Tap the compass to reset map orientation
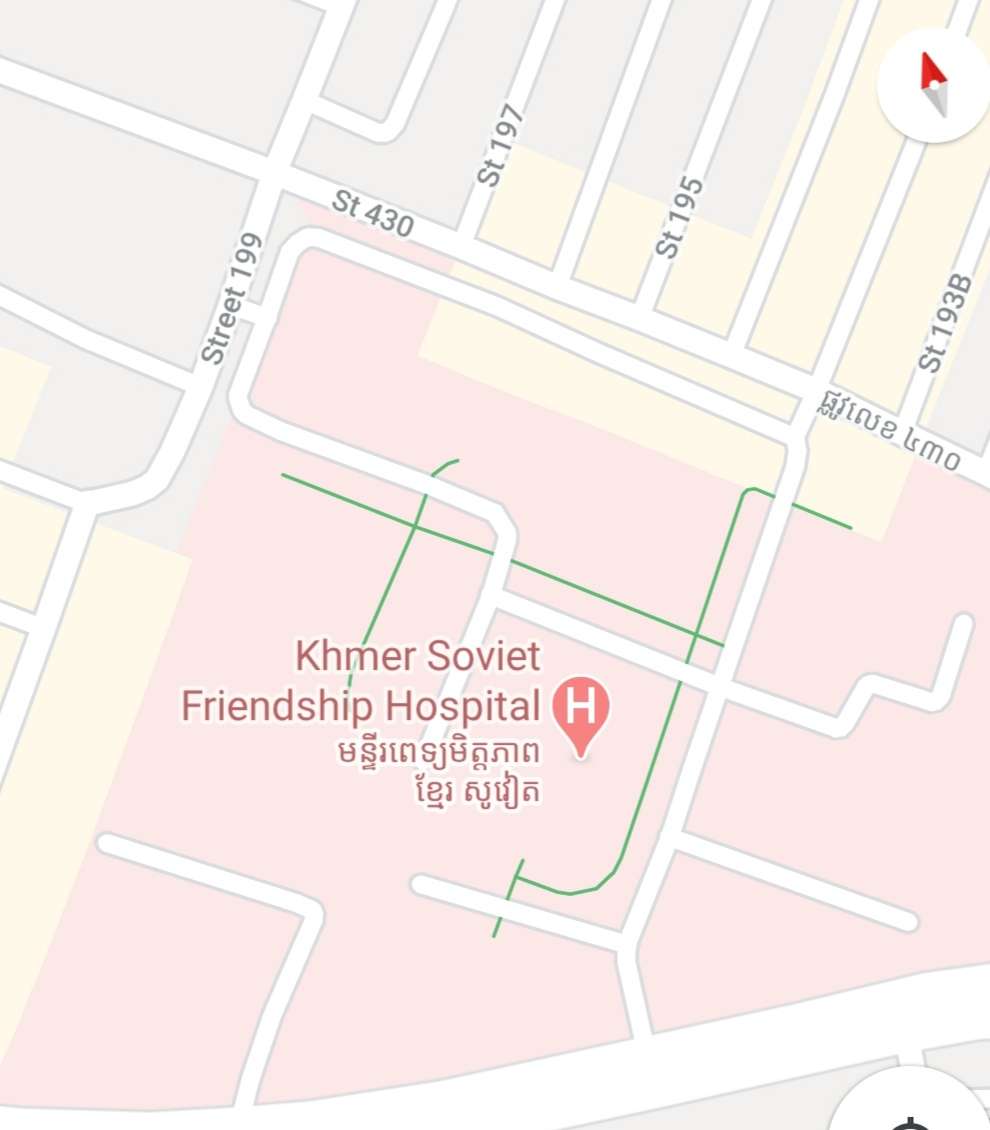This screenshot has height=1130, width=990. click(x=933, y=86)
